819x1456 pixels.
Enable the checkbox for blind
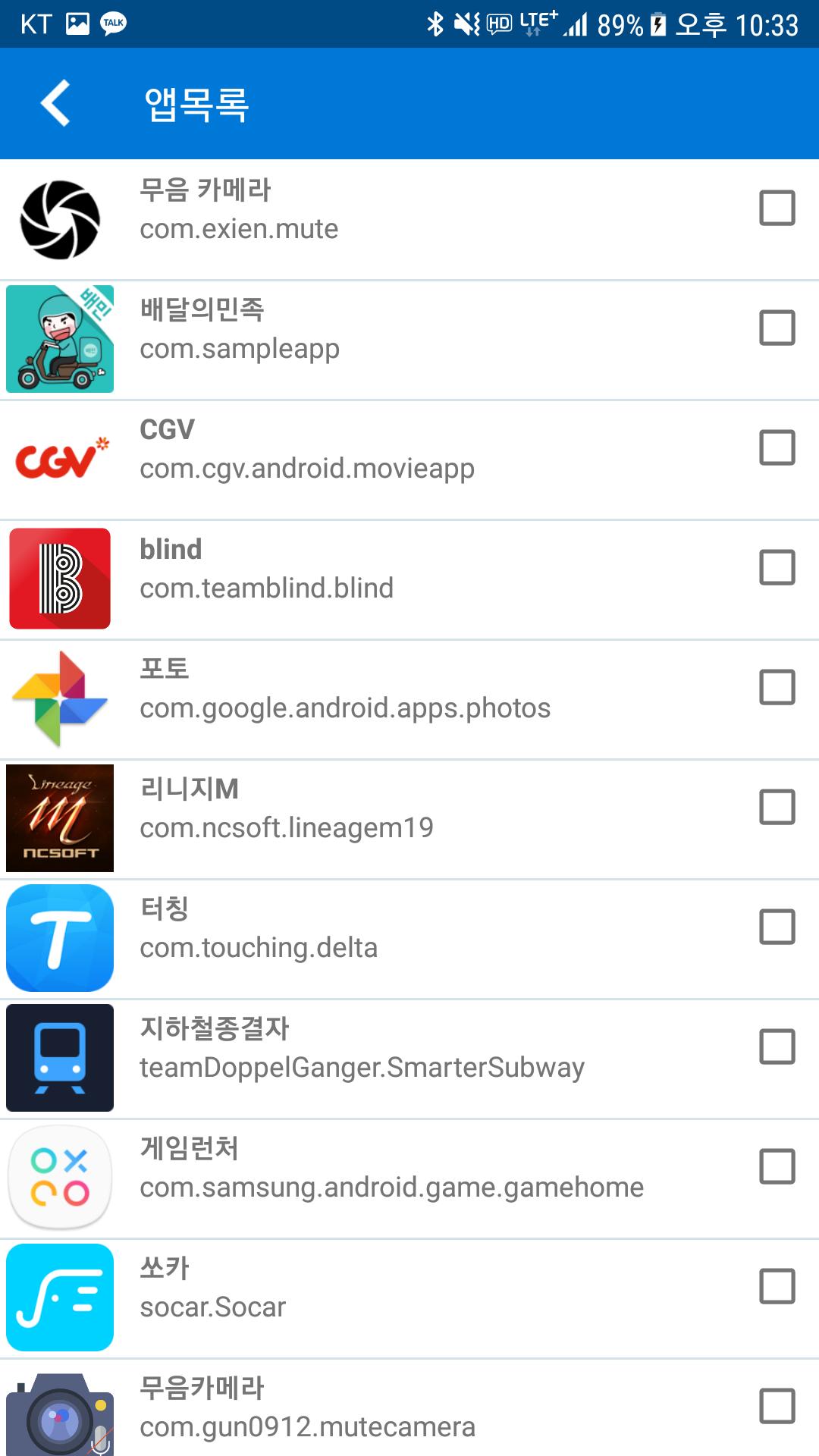(x=777, y=567)
